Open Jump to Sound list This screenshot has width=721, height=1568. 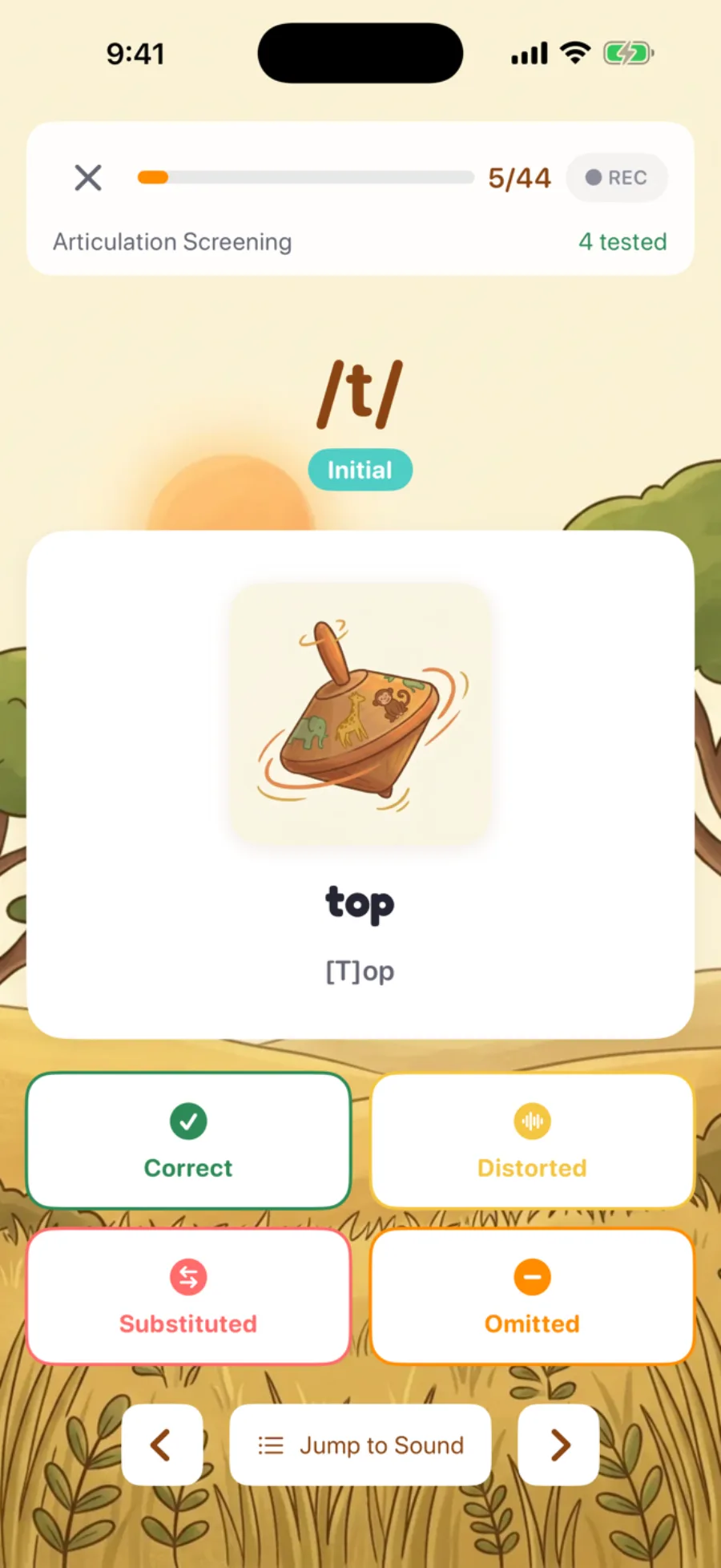360,1445
